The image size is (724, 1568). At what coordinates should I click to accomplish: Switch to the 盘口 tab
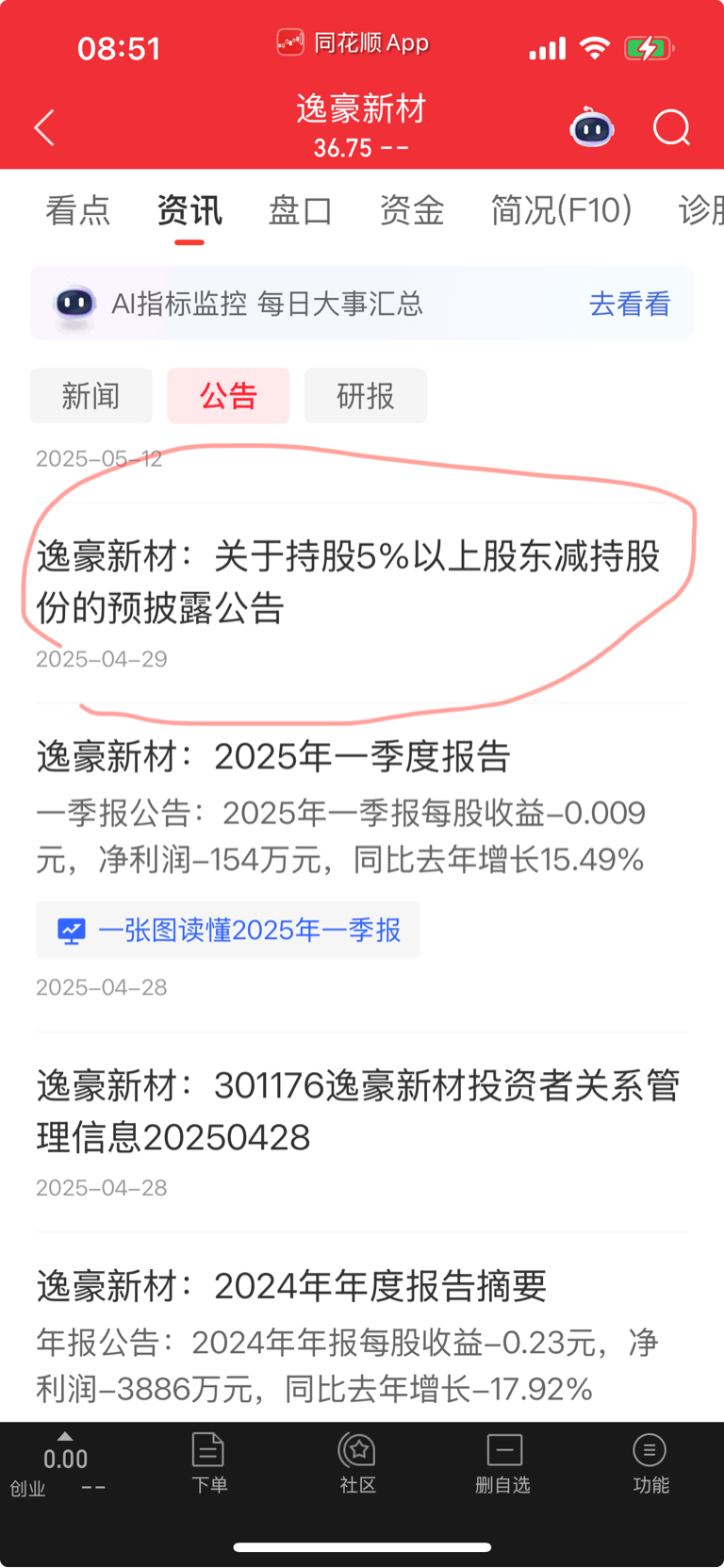(301, 210)
